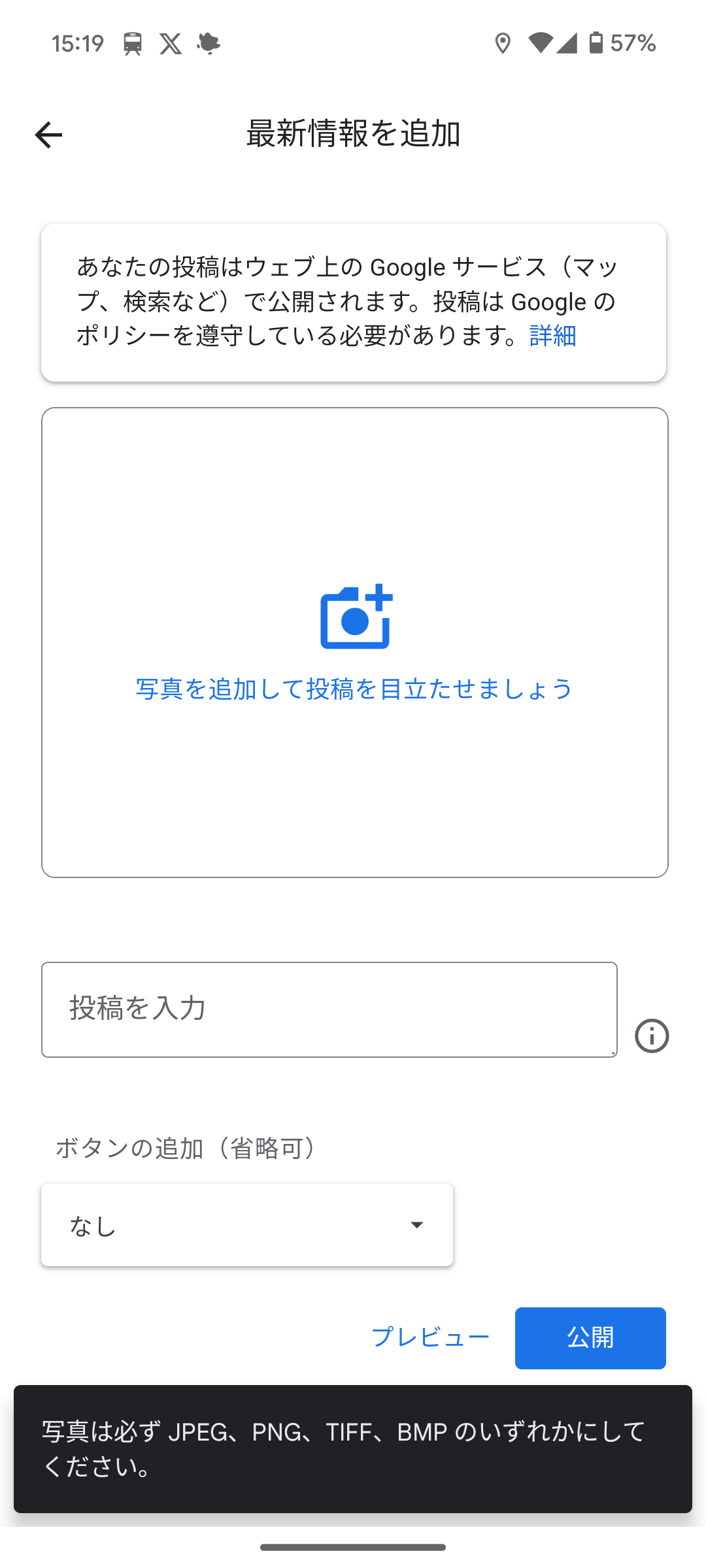The image size is (706, 1568).
Task: Click the back arrow to leave post editor
Action: tap(49, 134)
